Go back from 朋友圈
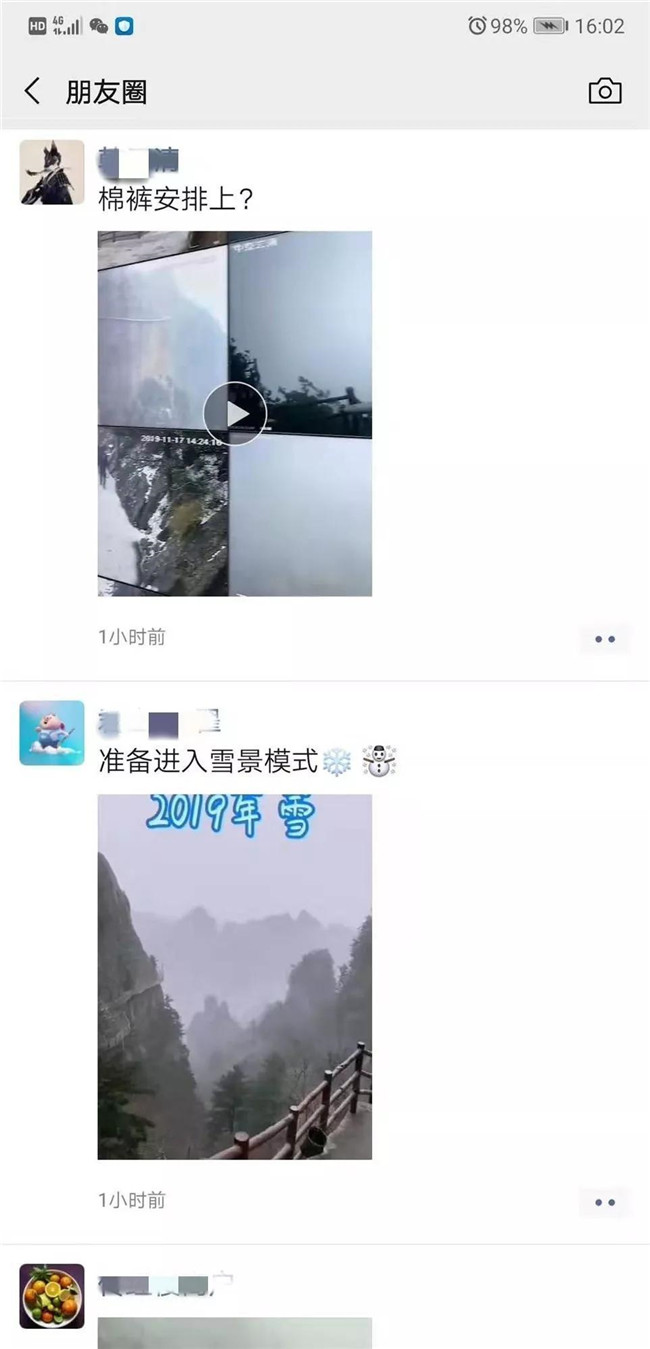The height and width of the screenshot is (1349, 650). pos(33,92)
